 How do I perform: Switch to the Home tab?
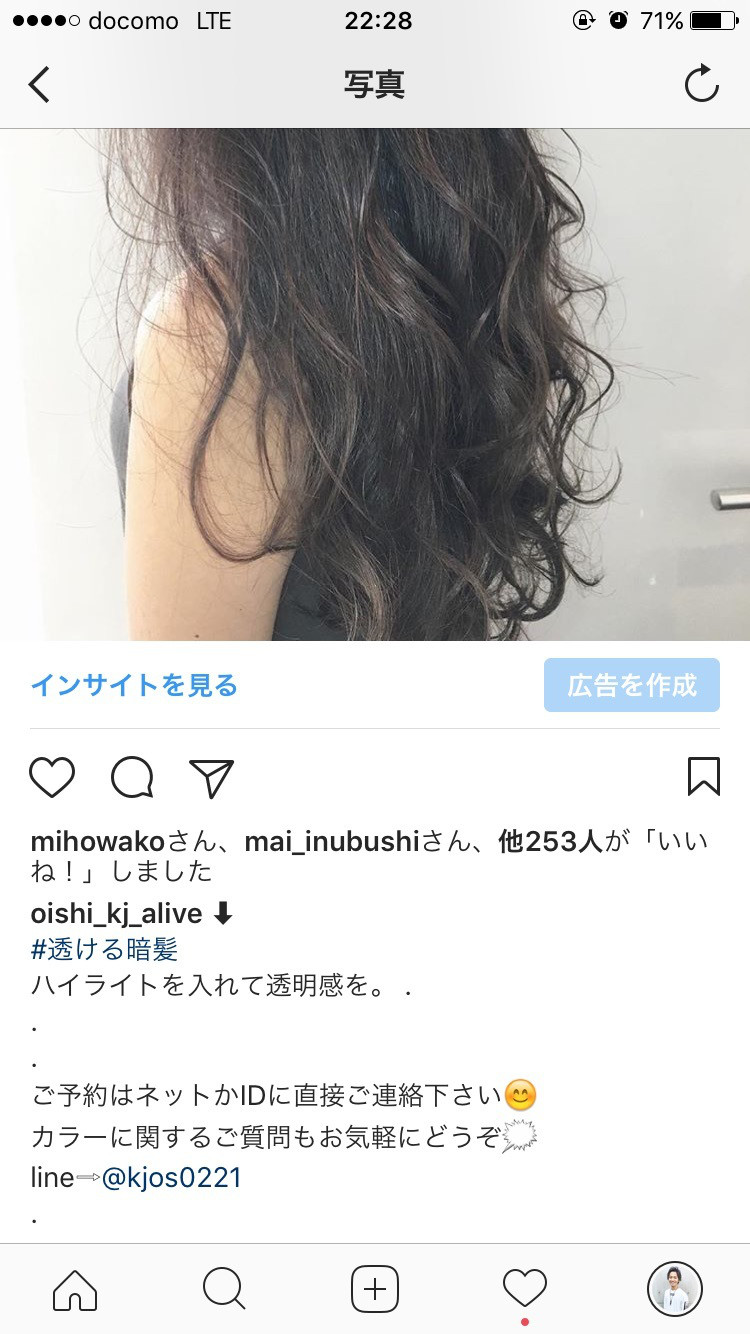[x=75, y=1289]
